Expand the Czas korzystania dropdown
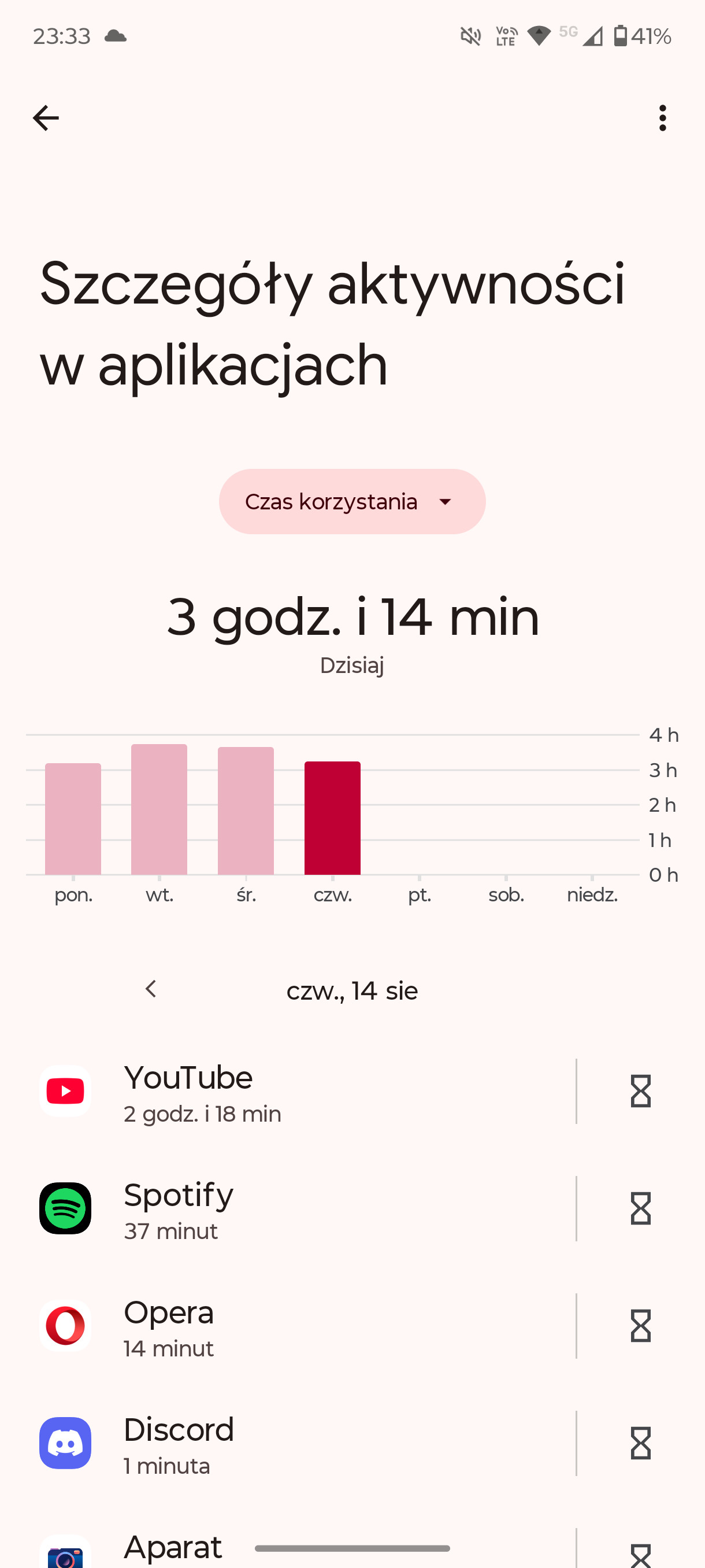This screenshot has width=705, height=1568. click(352, 502)
